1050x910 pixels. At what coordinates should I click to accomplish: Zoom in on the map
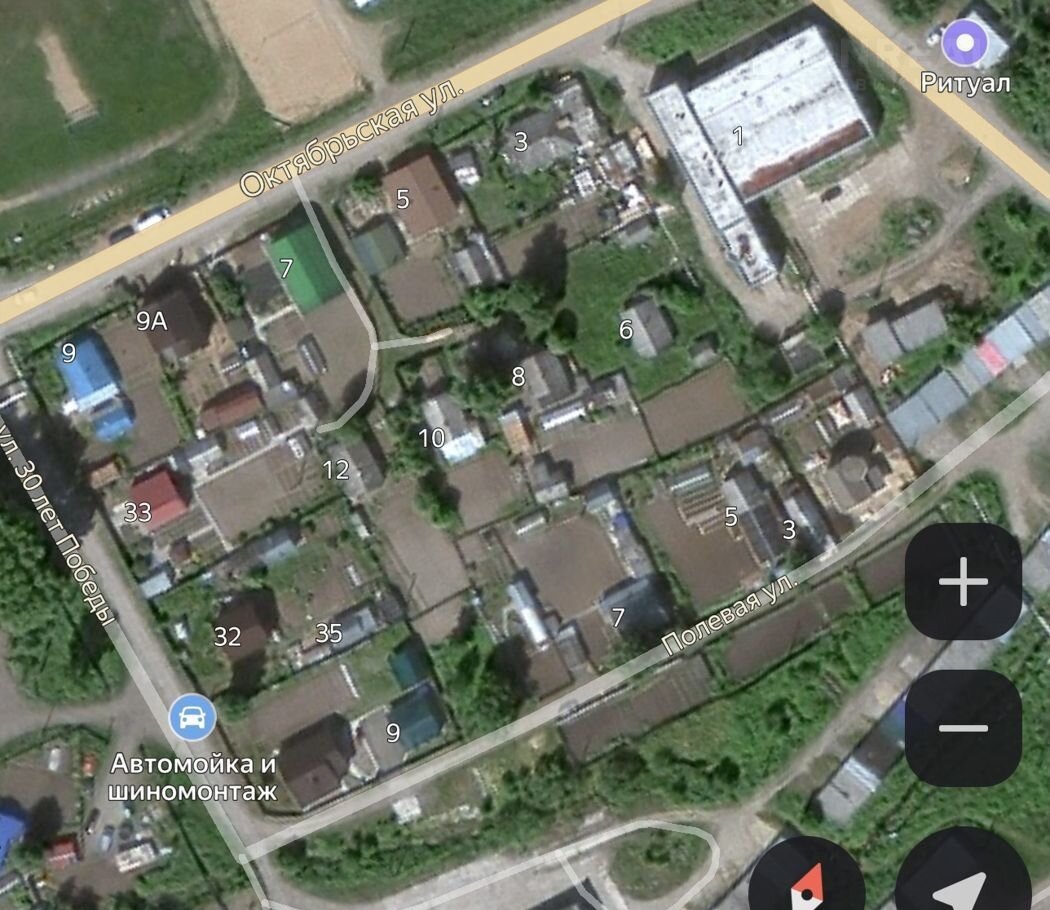click(x=963, y=581)
